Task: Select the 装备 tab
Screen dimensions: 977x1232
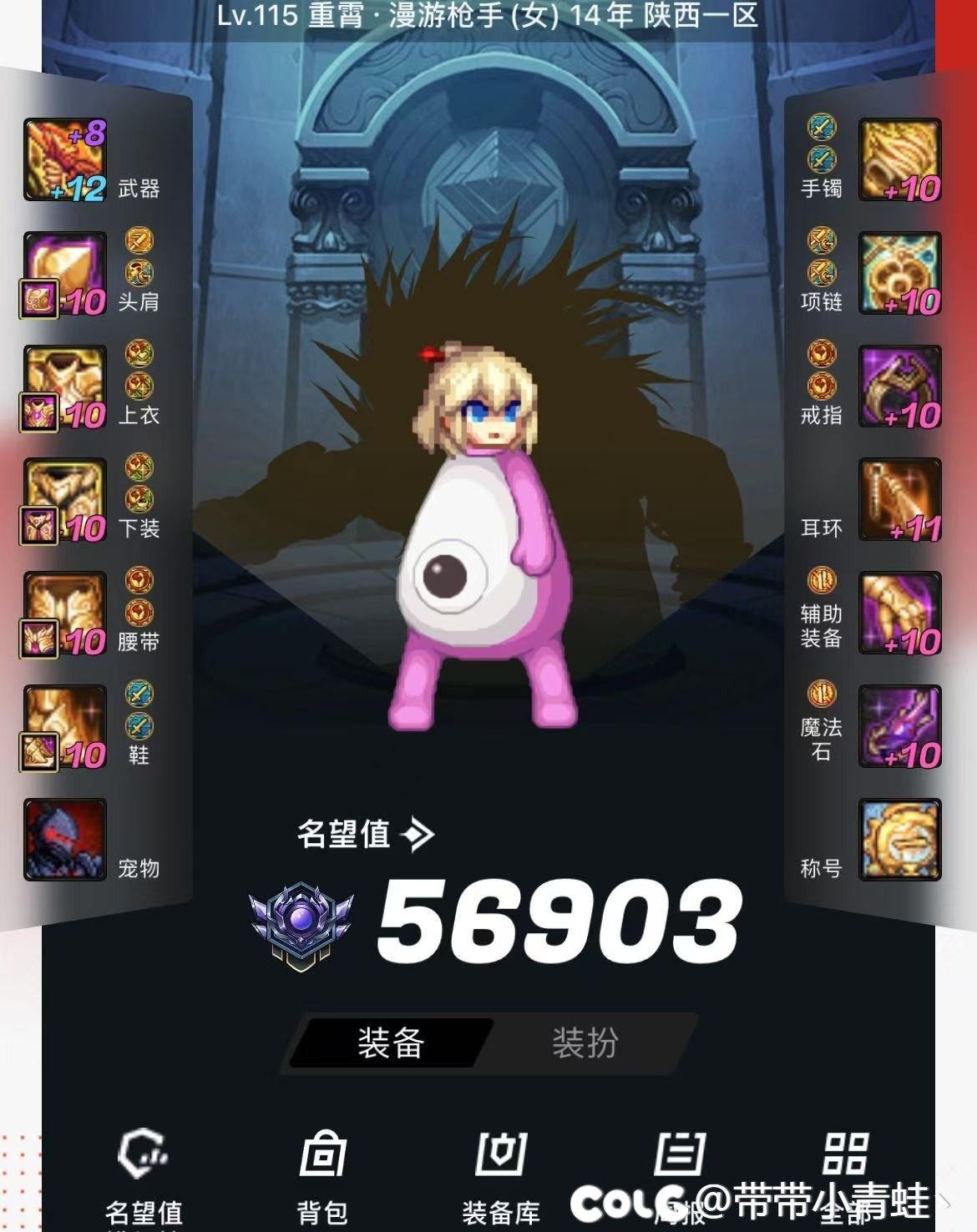Action: tap(391, 1043)
